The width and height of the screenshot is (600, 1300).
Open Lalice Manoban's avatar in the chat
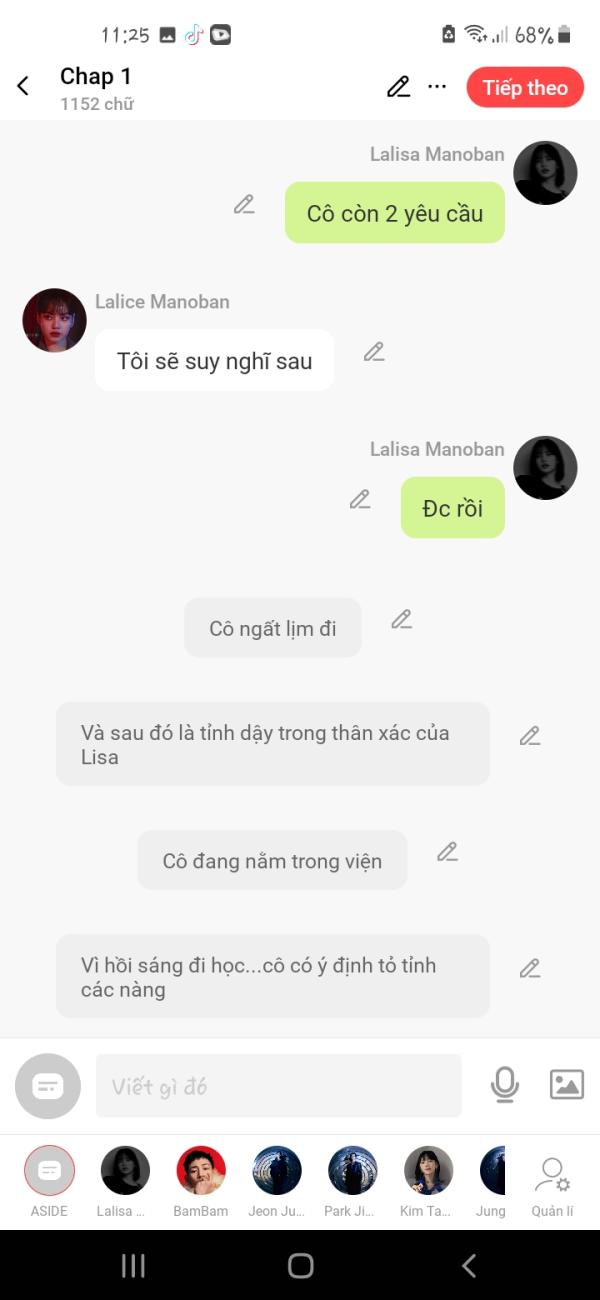[55, 321]
